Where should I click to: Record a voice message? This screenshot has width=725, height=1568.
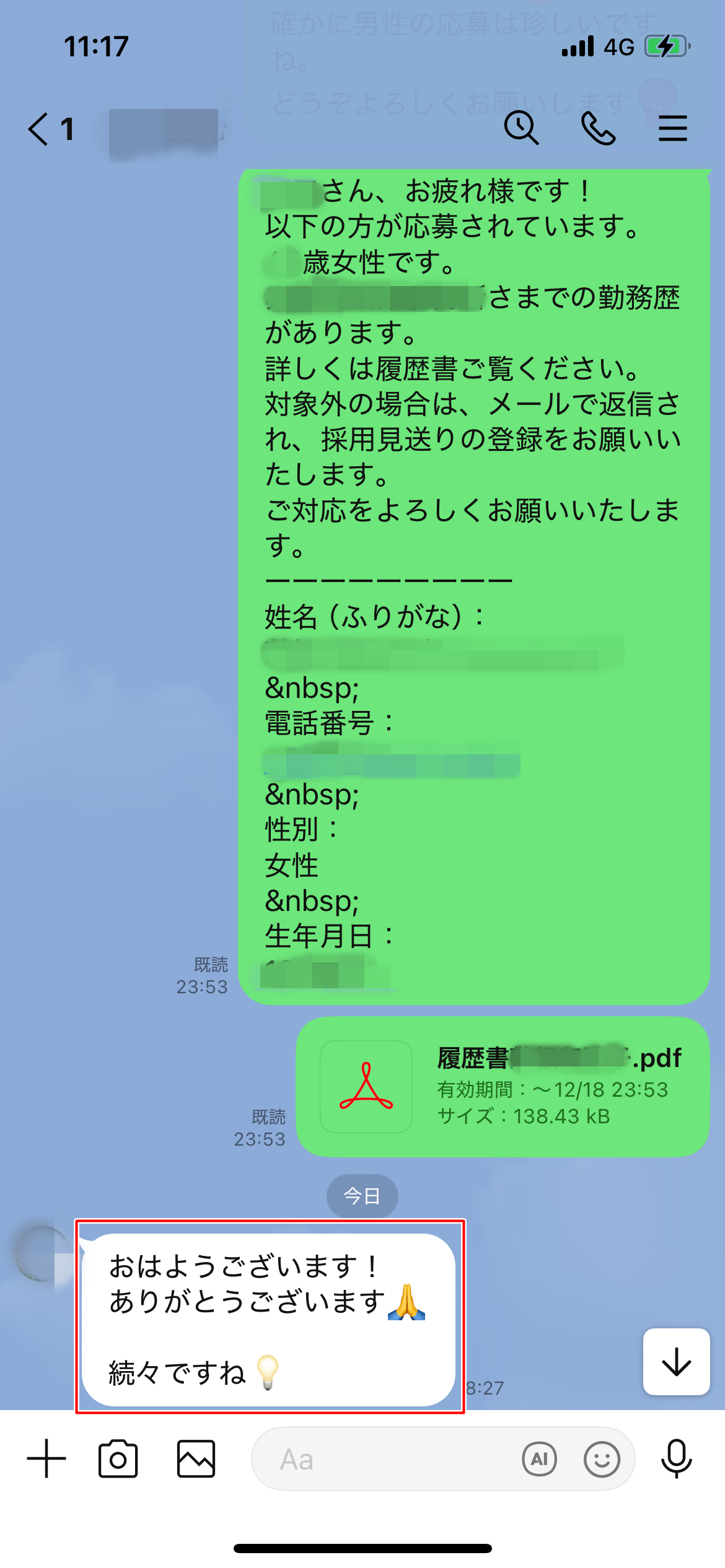[676, 1458]
